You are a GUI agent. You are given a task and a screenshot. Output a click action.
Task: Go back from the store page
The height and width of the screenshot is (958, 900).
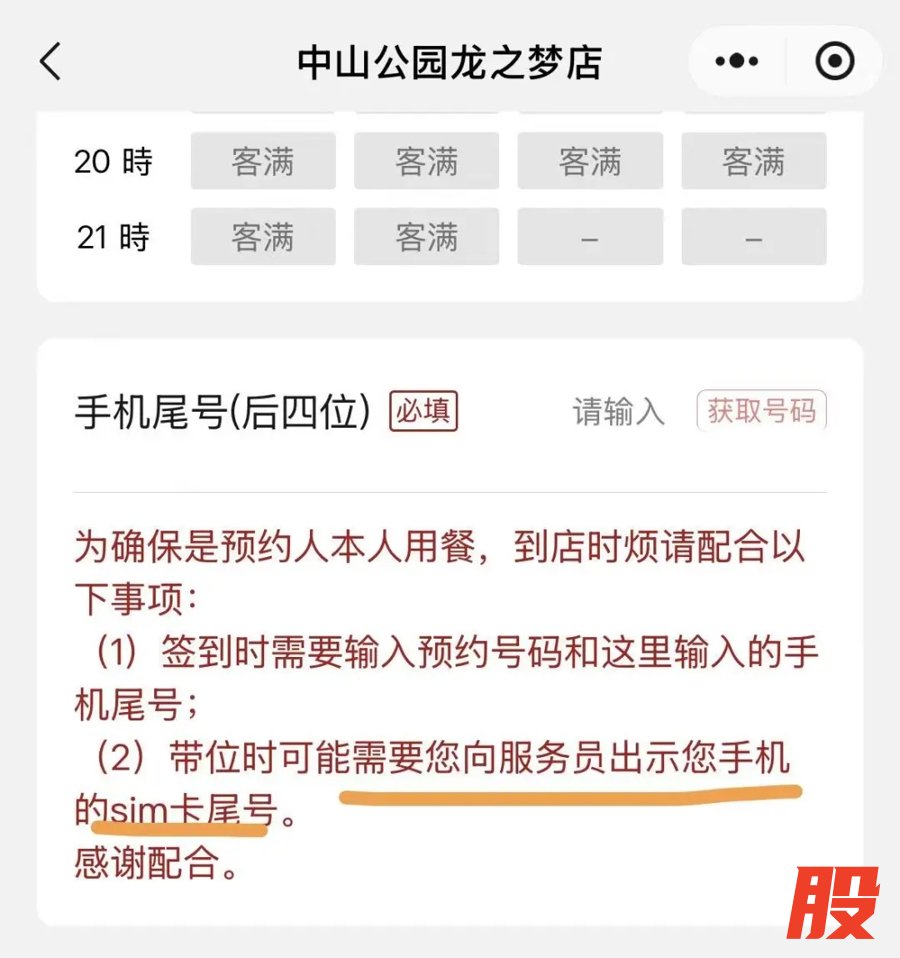(50, 62)
